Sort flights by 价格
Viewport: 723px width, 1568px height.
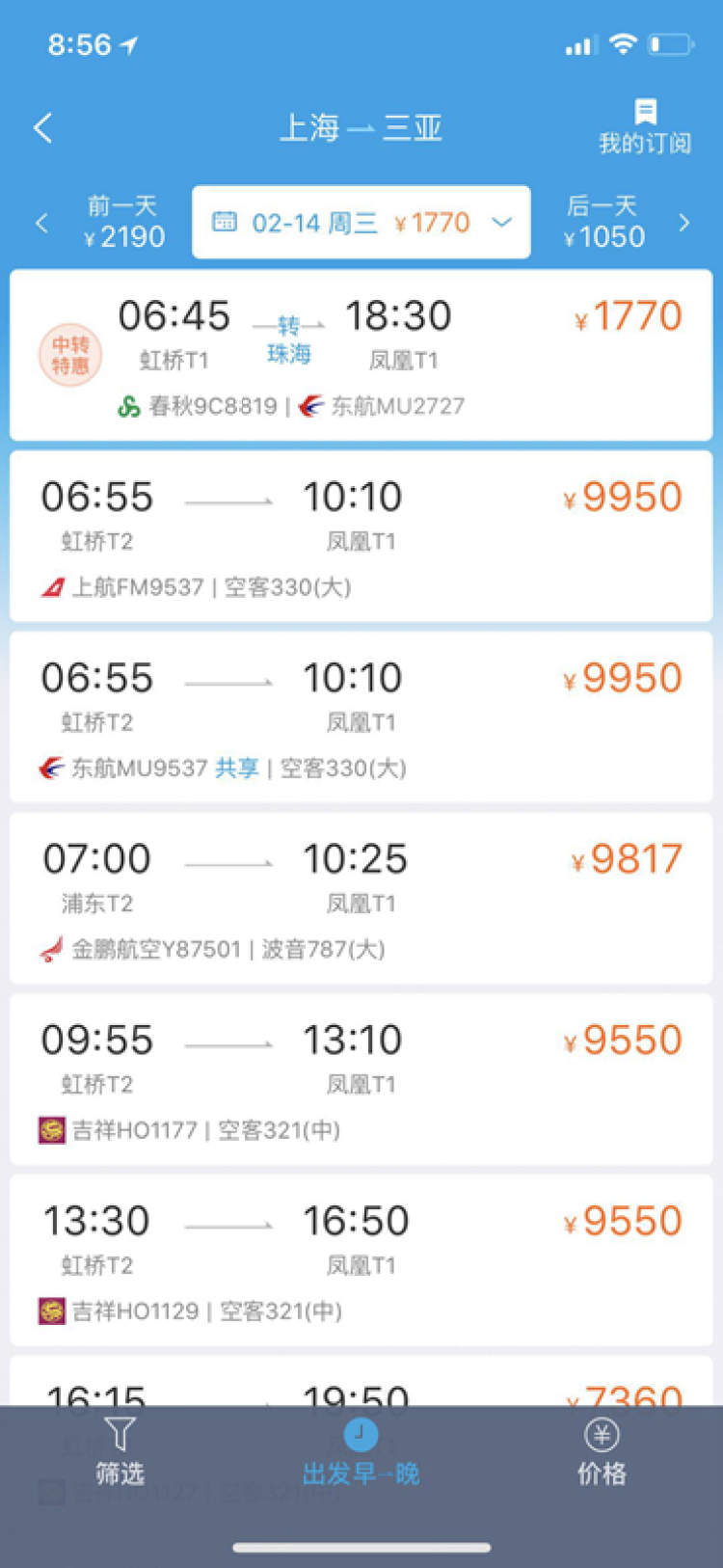[602, 1452]
